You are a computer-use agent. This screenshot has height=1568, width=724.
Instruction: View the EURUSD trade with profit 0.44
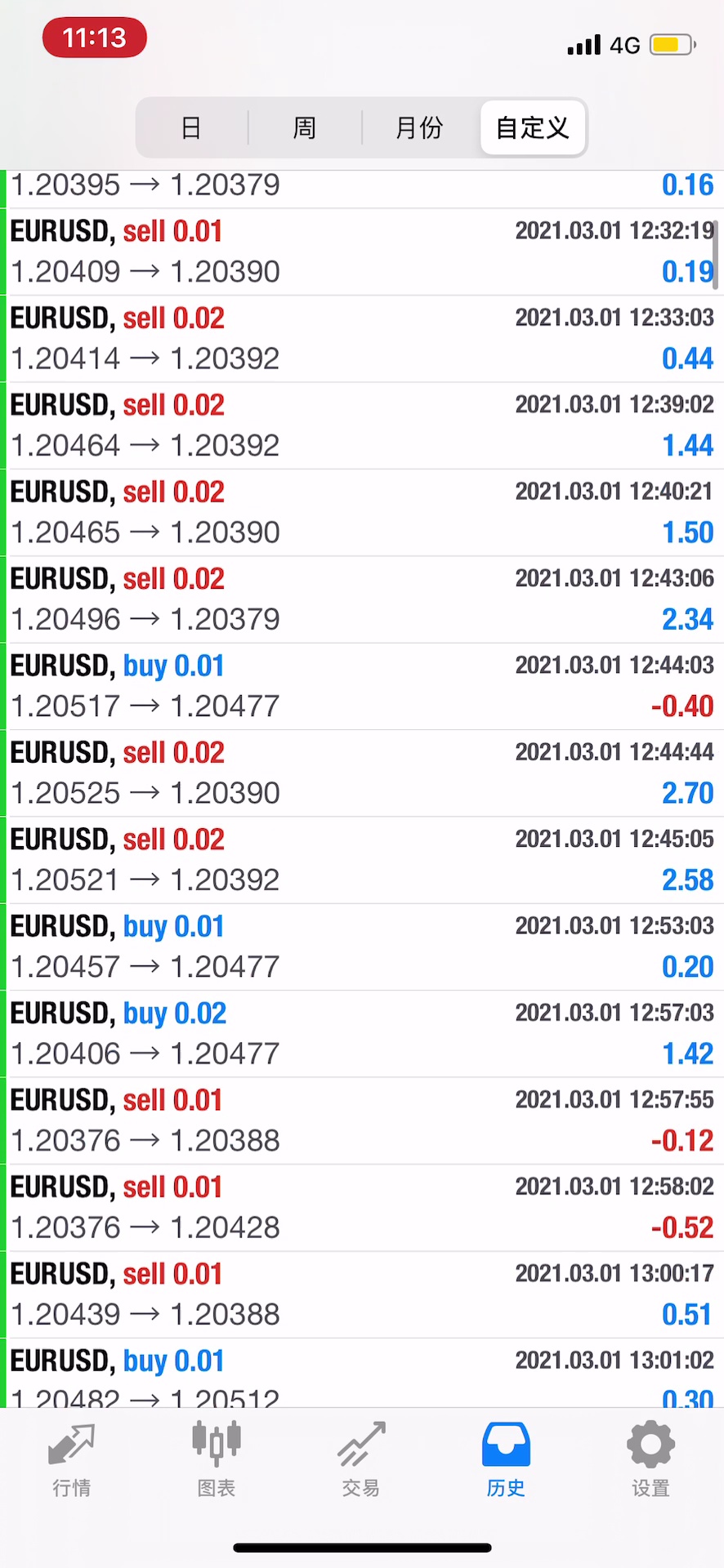click(362, 339)
